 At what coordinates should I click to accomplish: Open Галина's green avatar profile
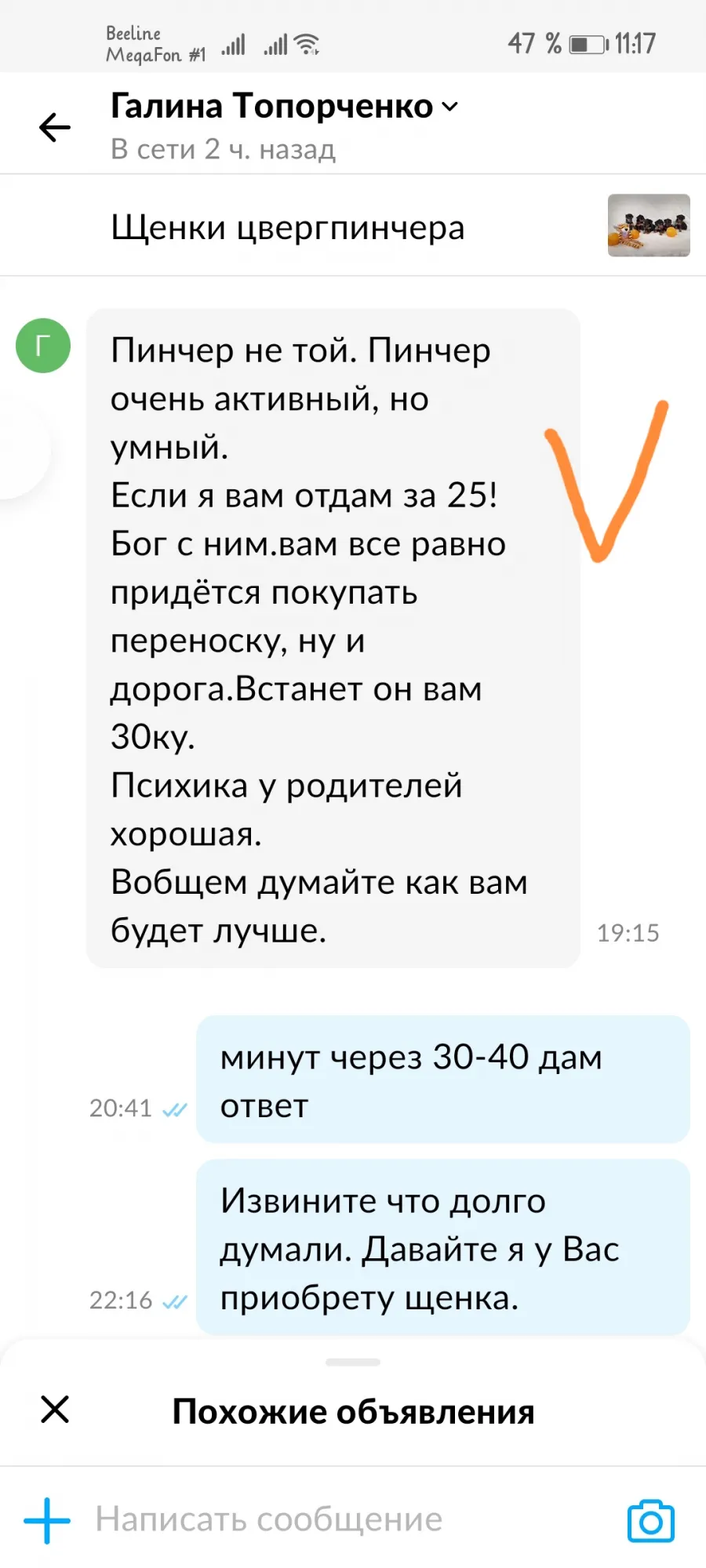[43, 345]
